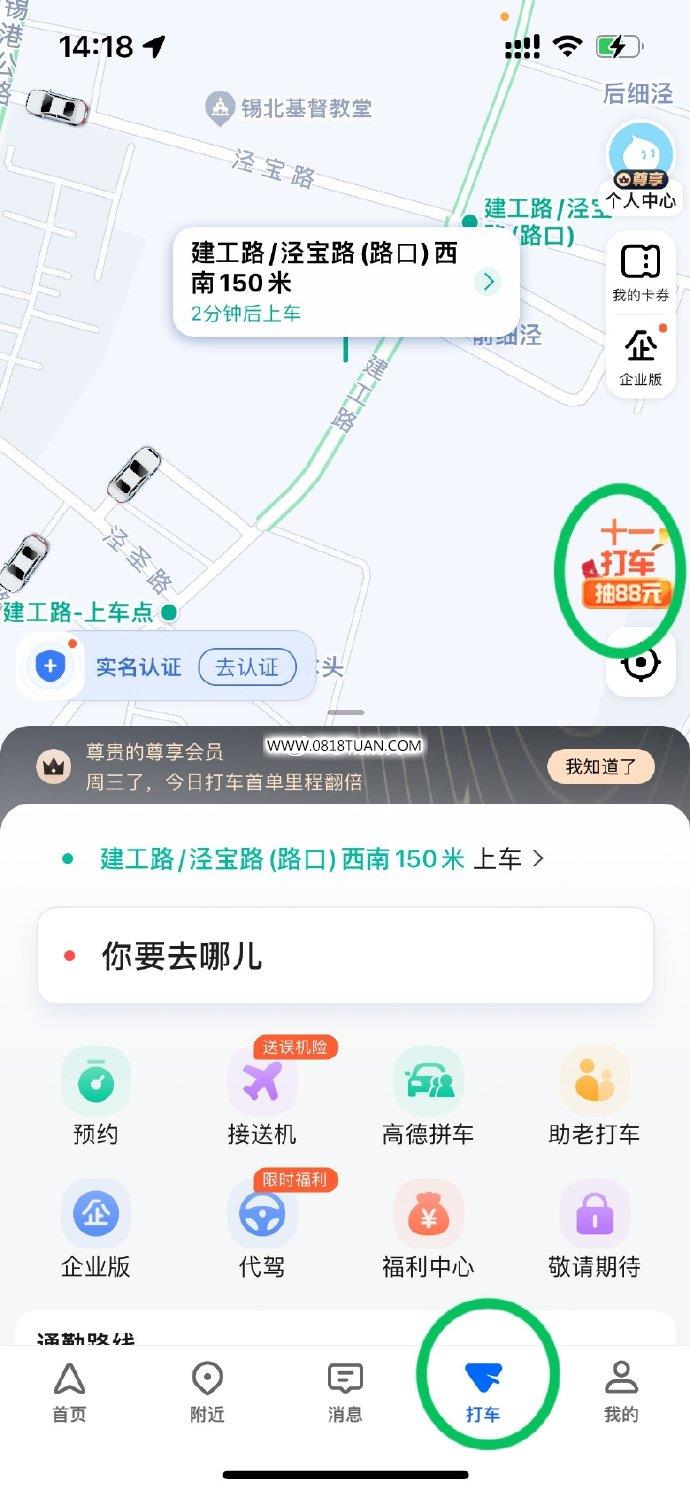The height and width of the screenshot is (1493, 690).
Task: Choose 高德拼车 carpool
Action: 428,1096
